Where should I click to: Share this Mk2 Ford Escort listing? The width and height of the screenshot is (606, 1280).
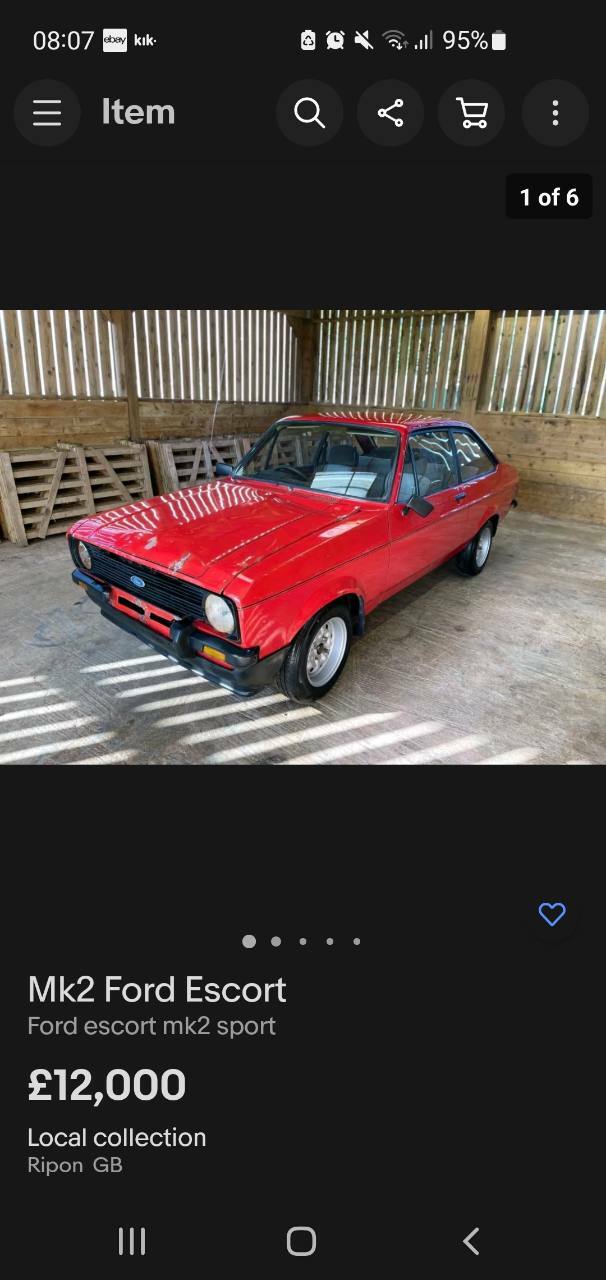coord(391,113)
